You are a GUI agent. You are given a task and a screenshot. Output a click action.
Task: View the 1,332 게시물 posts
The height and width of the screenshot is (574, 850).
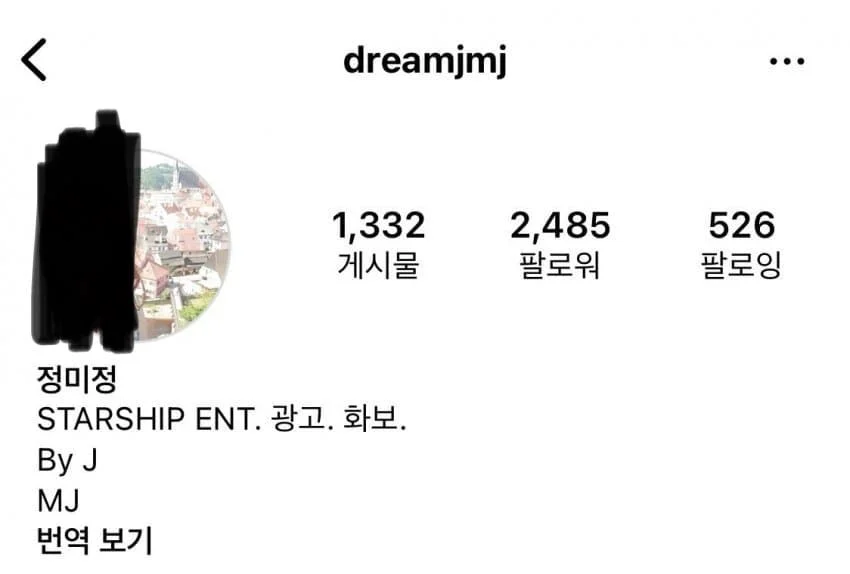click(378, 244)
